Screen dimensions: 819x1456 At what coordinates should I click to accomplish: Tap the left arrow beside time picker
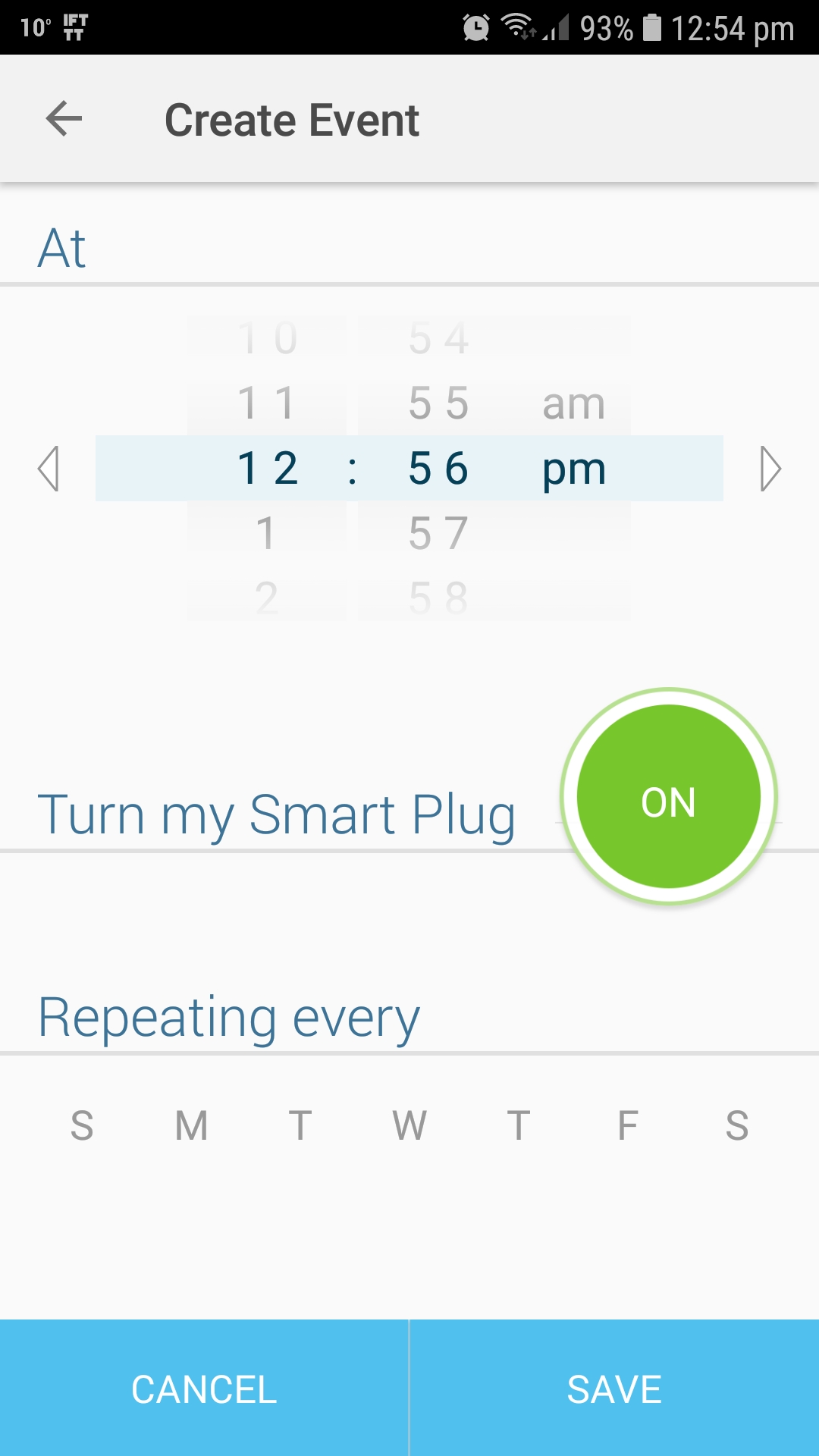49,469
